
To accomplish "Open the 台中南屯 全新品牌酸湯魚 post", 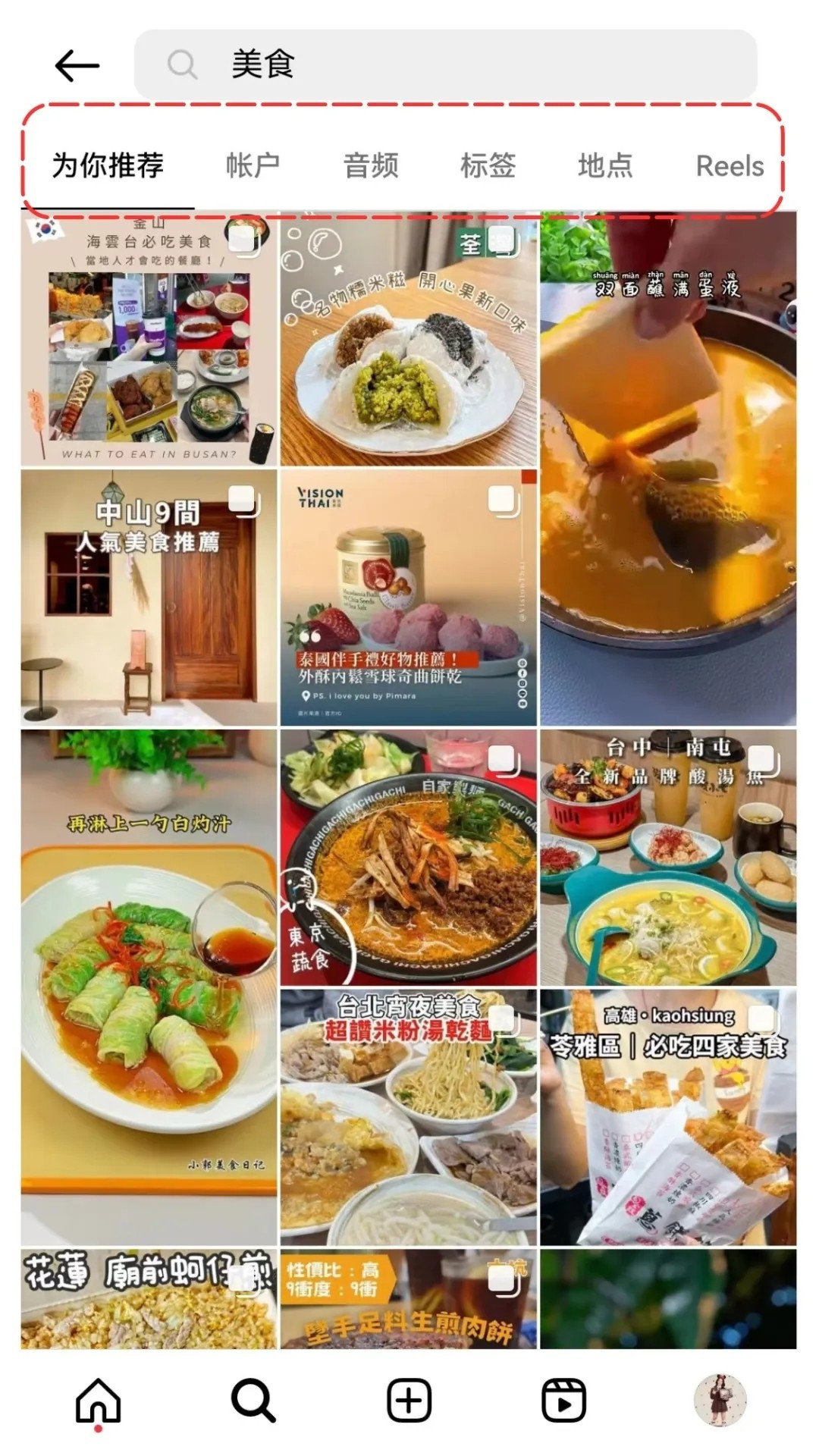I will tap(668, 858).
